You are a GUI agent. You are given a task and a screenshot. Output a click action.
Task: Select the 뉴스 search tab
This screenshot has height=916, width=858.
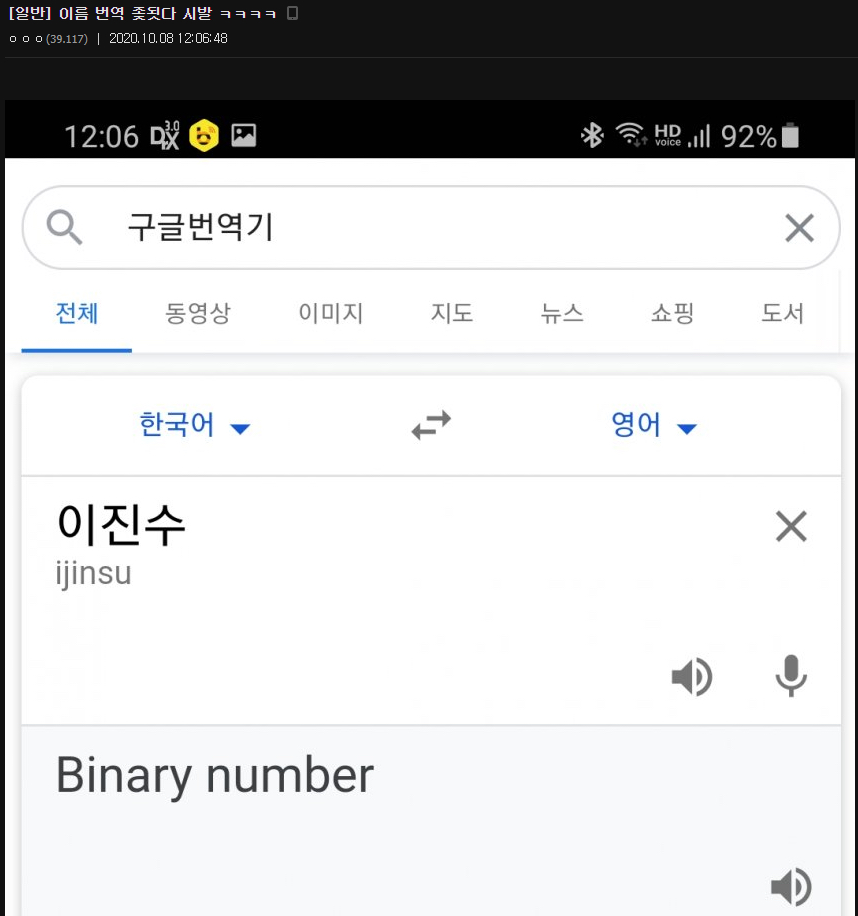pyautogui.click(x=562, y=312)
